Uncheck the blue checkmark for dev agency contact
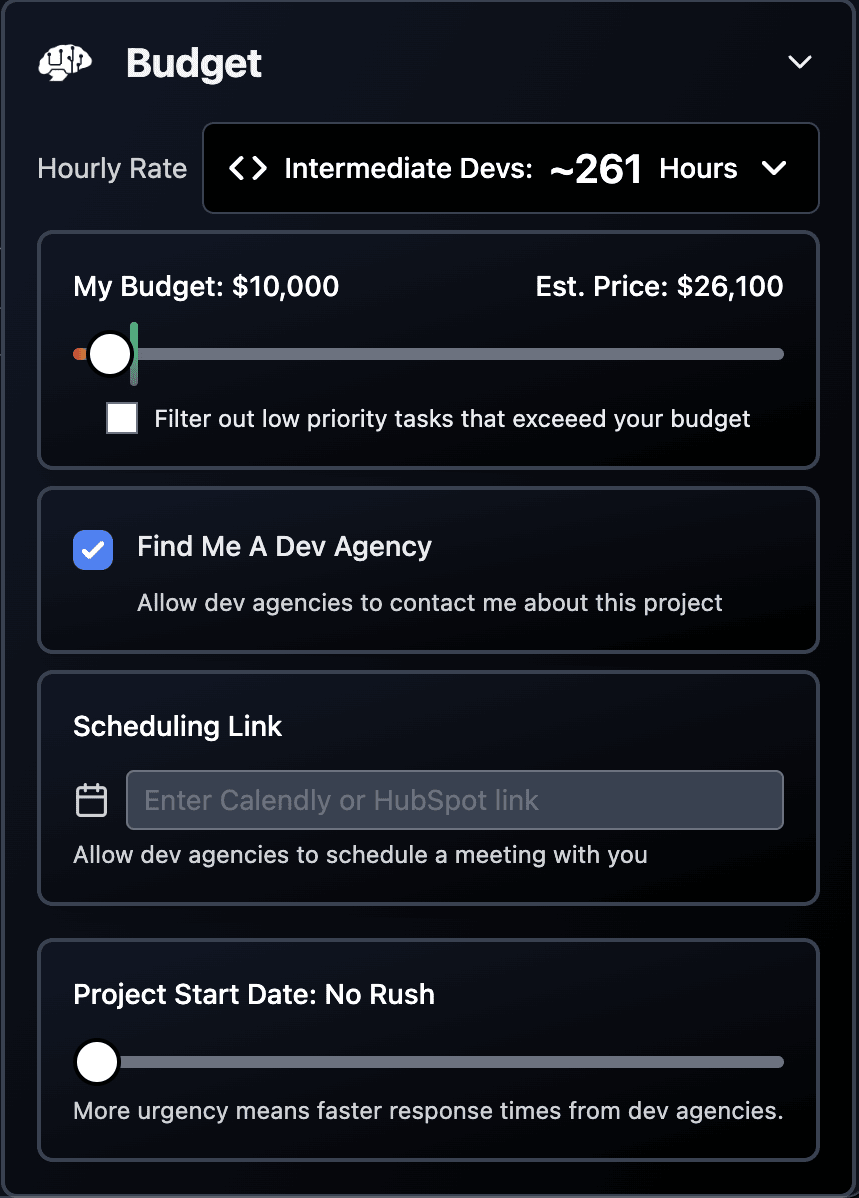The image size is (859, 1198). coord(92,549)
